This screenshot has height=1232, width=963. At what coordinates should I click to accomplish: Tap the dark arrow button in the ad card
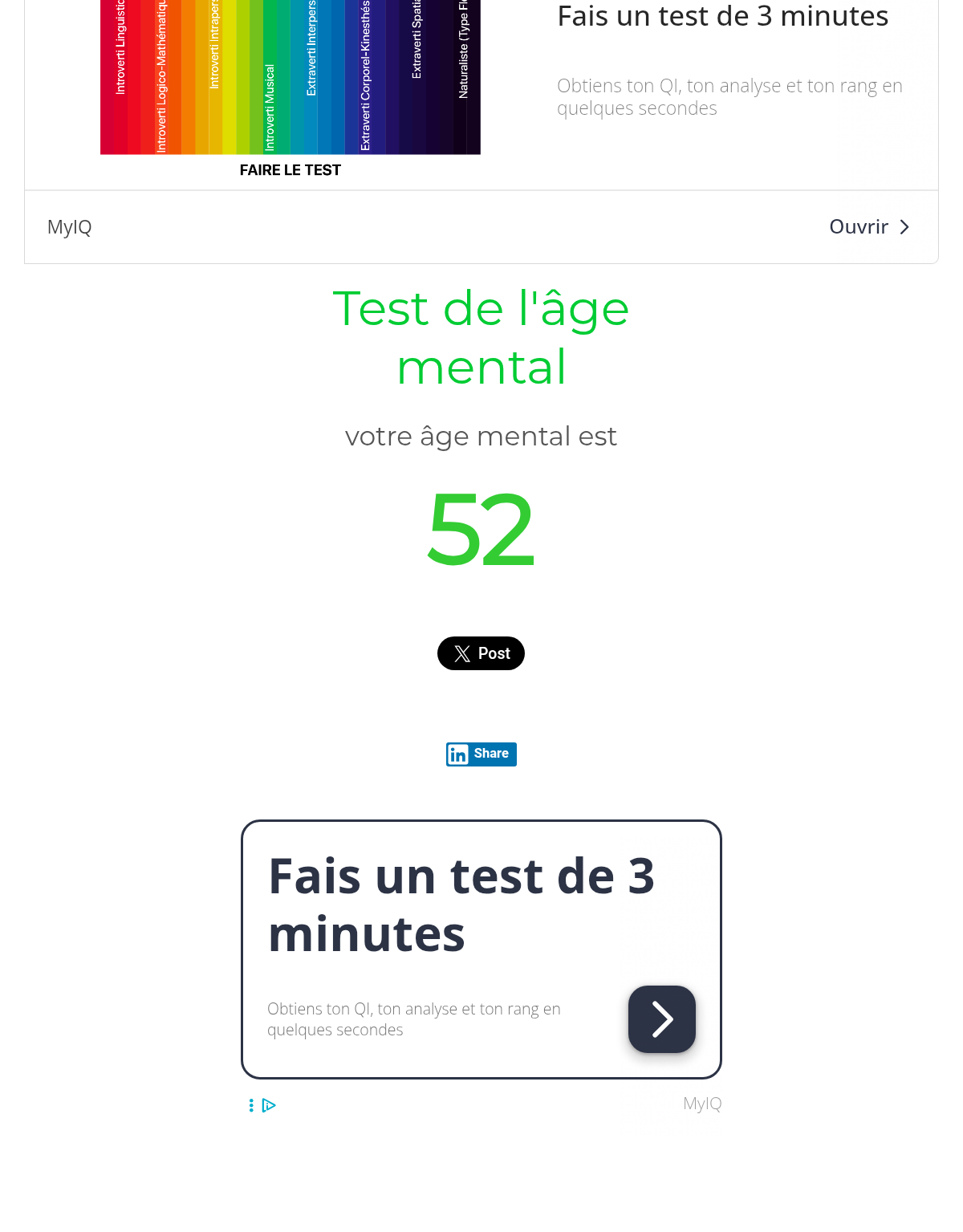coord(661,1019)
